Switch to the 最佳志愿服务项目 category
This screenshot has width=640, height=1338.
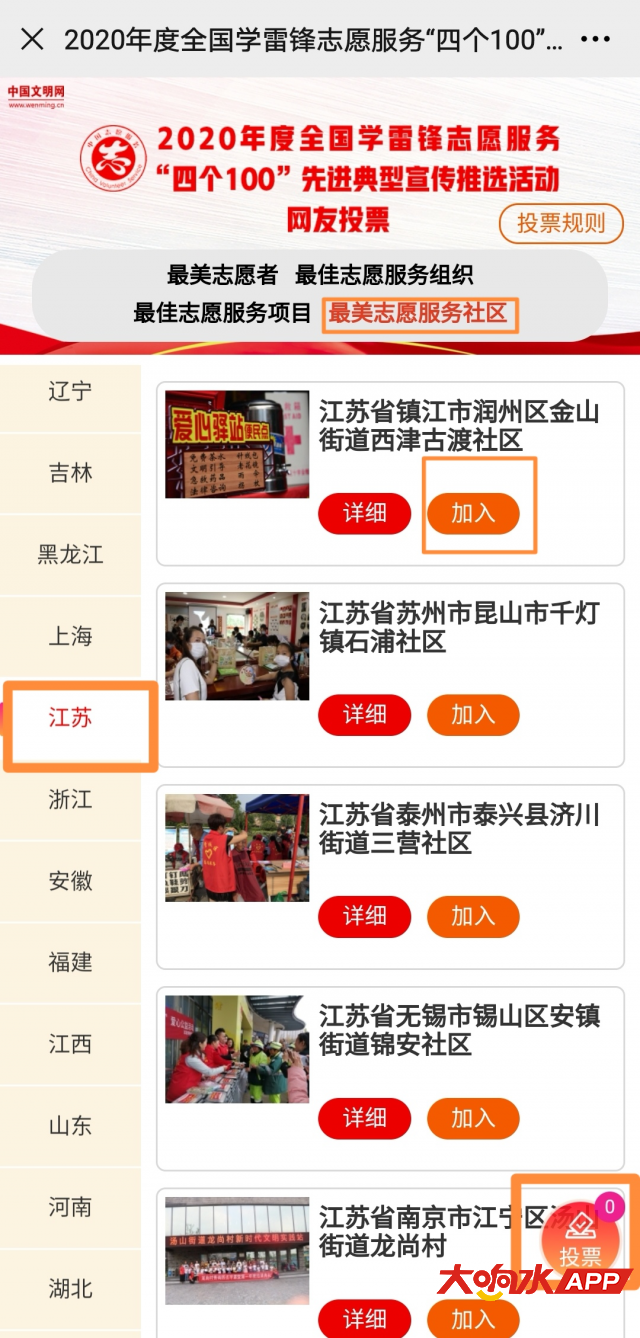[x=222, y=313]
